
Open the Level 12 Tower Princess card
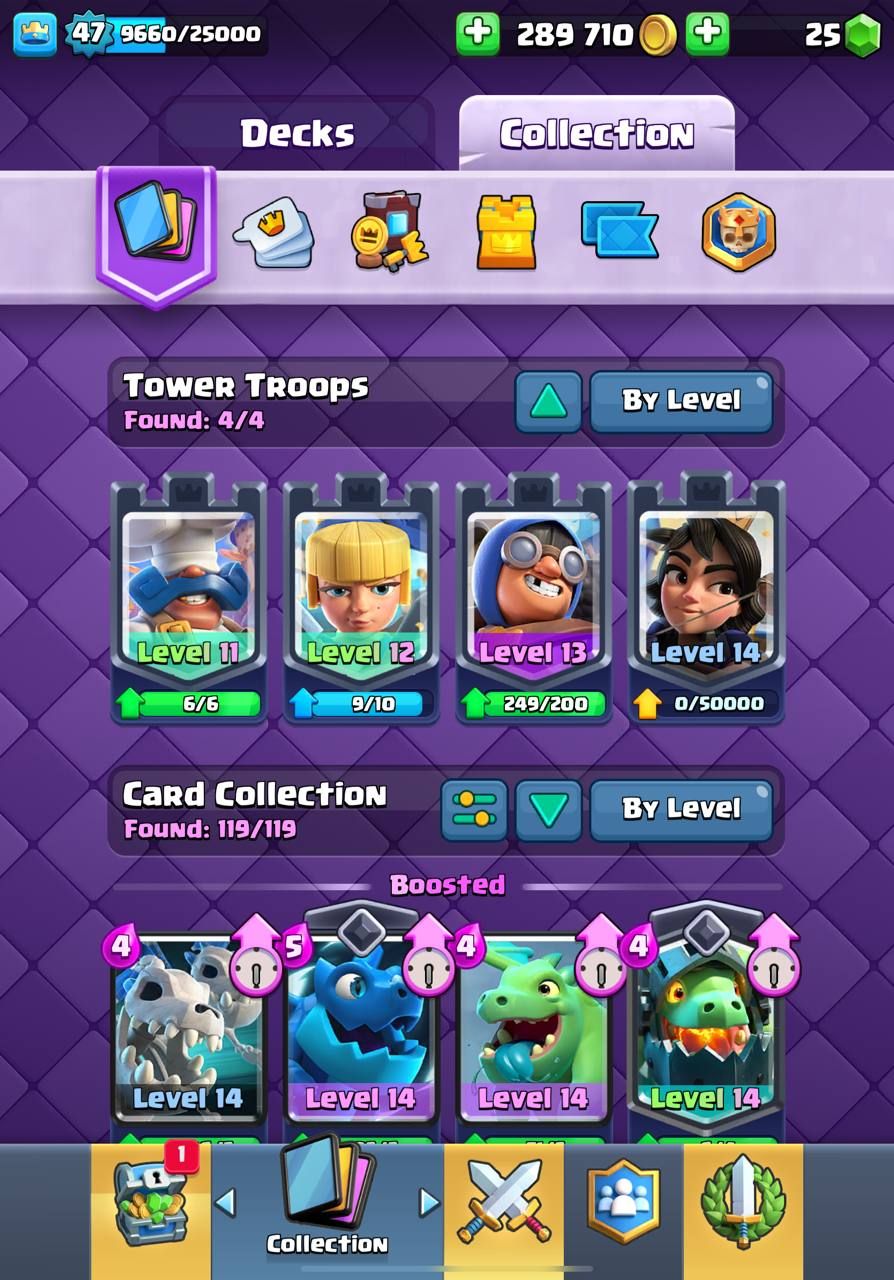click(360, 590)
